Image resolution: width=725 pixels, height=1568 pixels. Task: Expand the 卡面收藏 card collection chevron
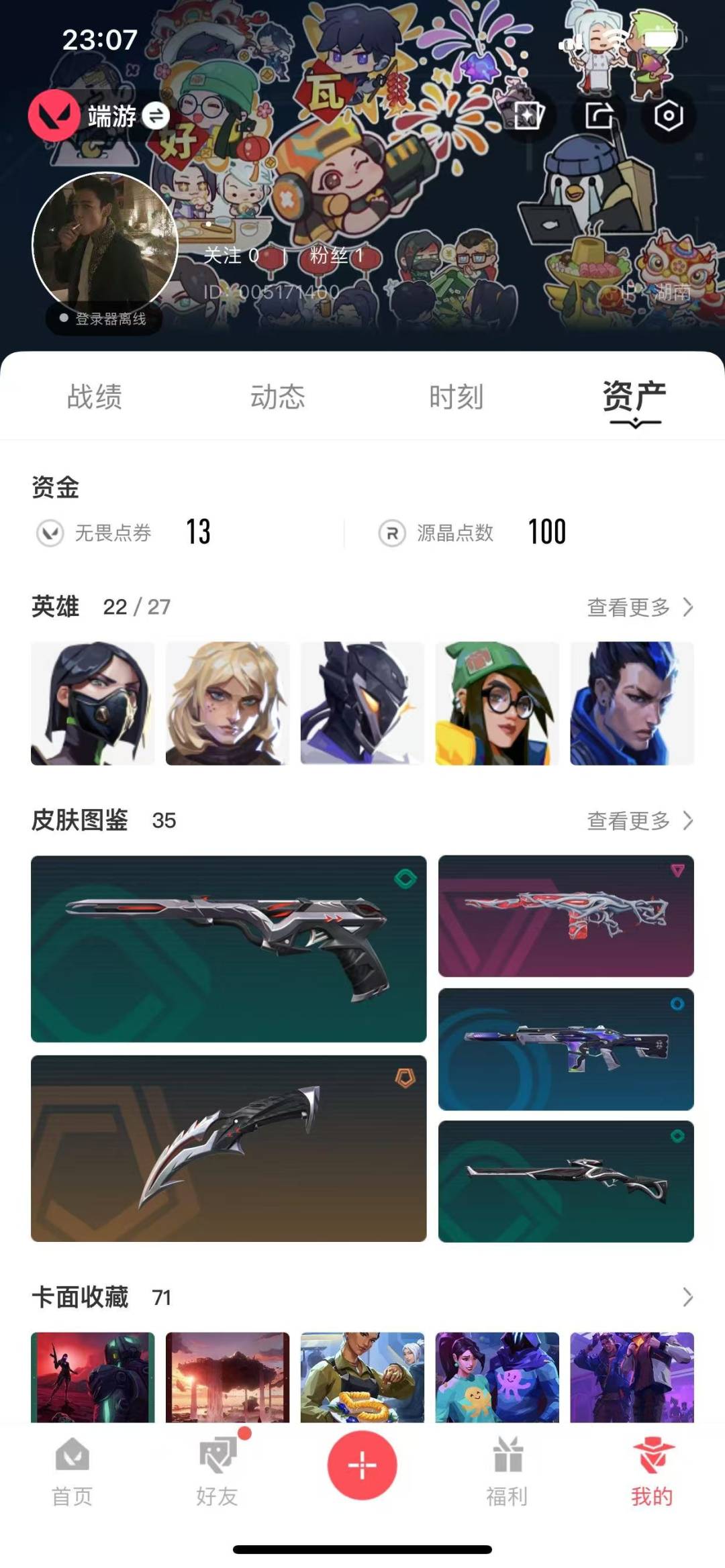[x=687, y=1297]
